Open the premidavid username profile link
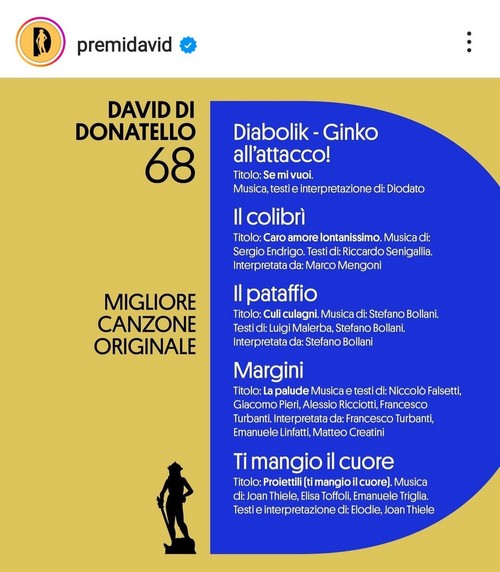The image size is (500, 572). [124, 45]
